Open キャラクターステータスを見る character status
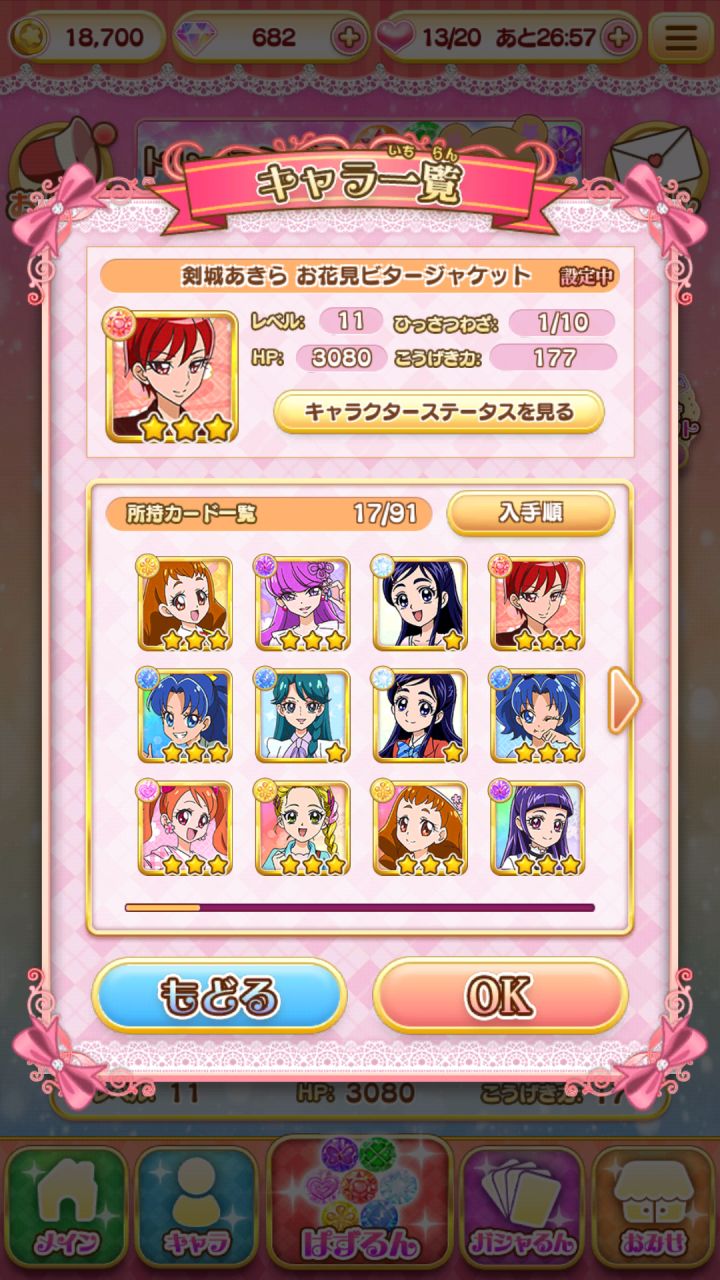Image resolution: width=720 pixels, height=1280 pixels. [x=439, y=412]
